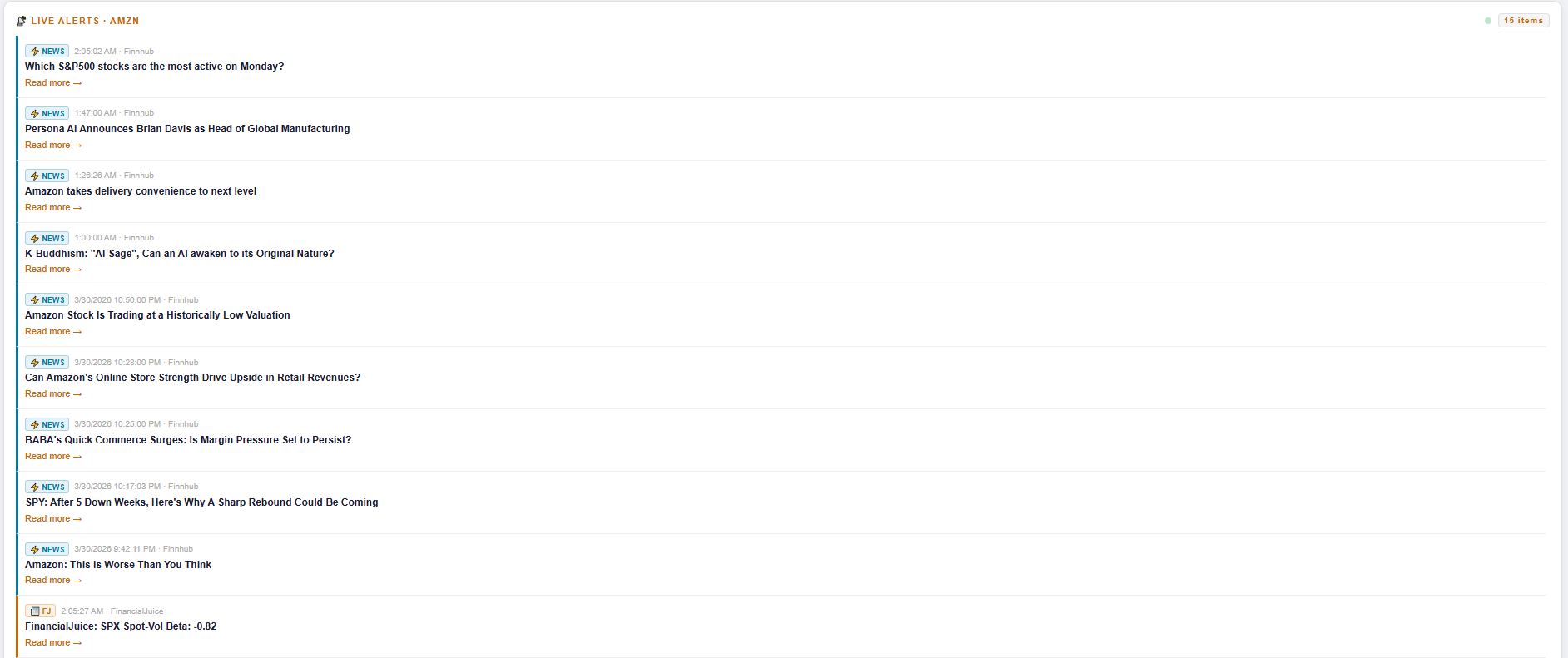The image size is (1568, 658).
Task: Read more on Amazon Historically Low Valuation
Action: [x=52, y=332]
